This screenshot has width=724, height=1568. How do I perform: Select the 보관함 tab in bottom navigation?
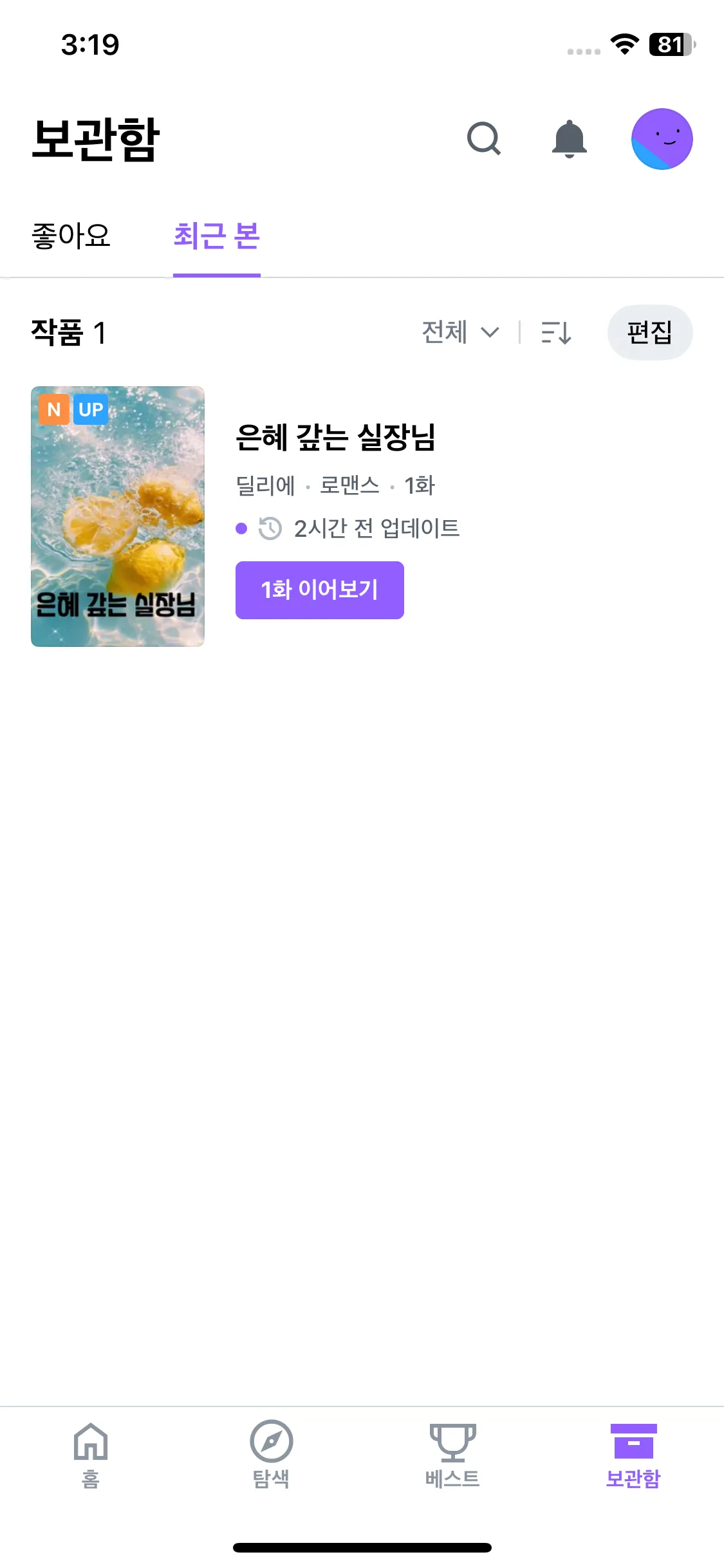(633, 1453)
